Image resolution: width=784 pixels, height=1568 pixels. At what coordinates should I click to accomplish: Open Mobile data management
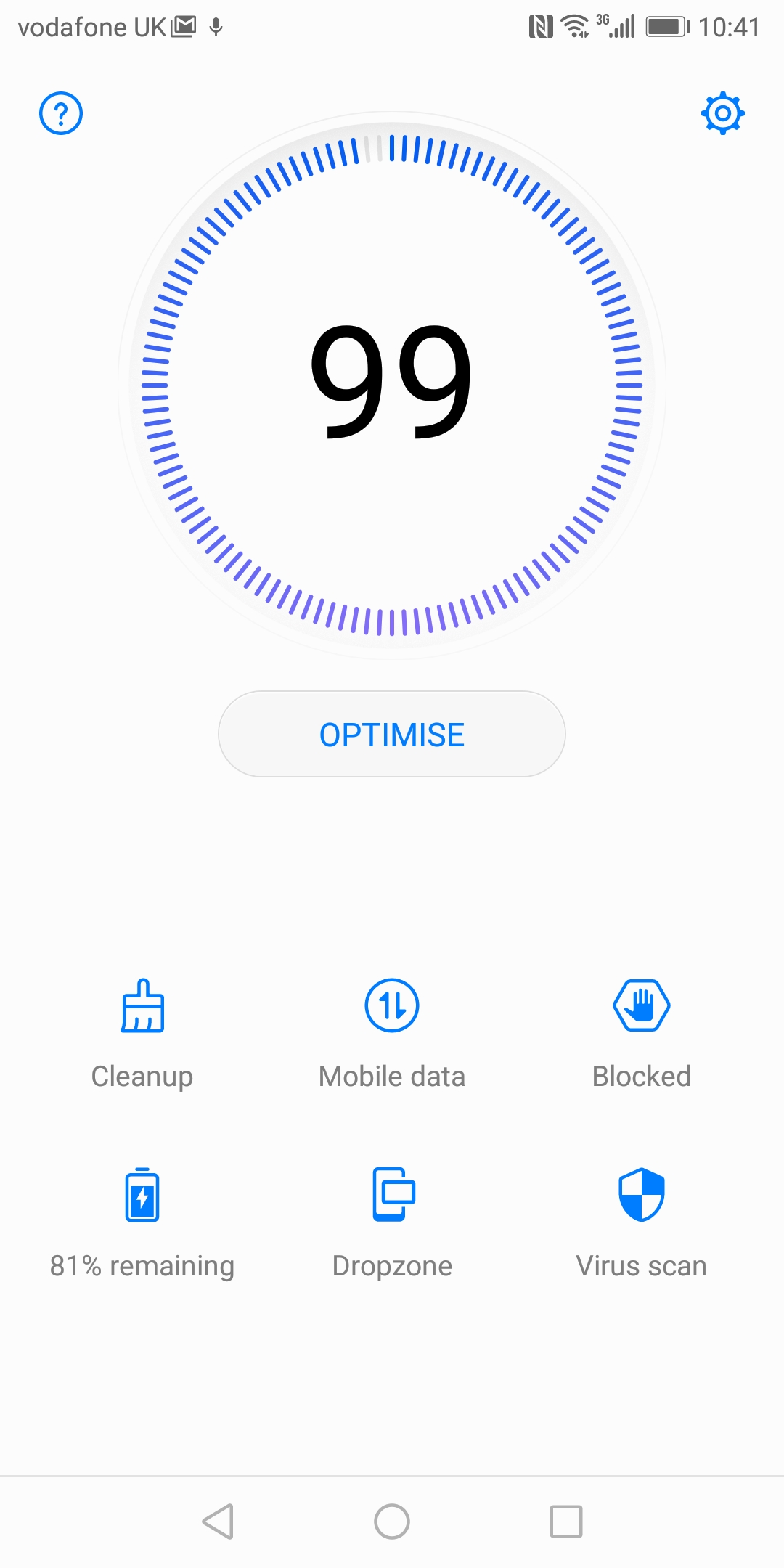[392, 1034]
